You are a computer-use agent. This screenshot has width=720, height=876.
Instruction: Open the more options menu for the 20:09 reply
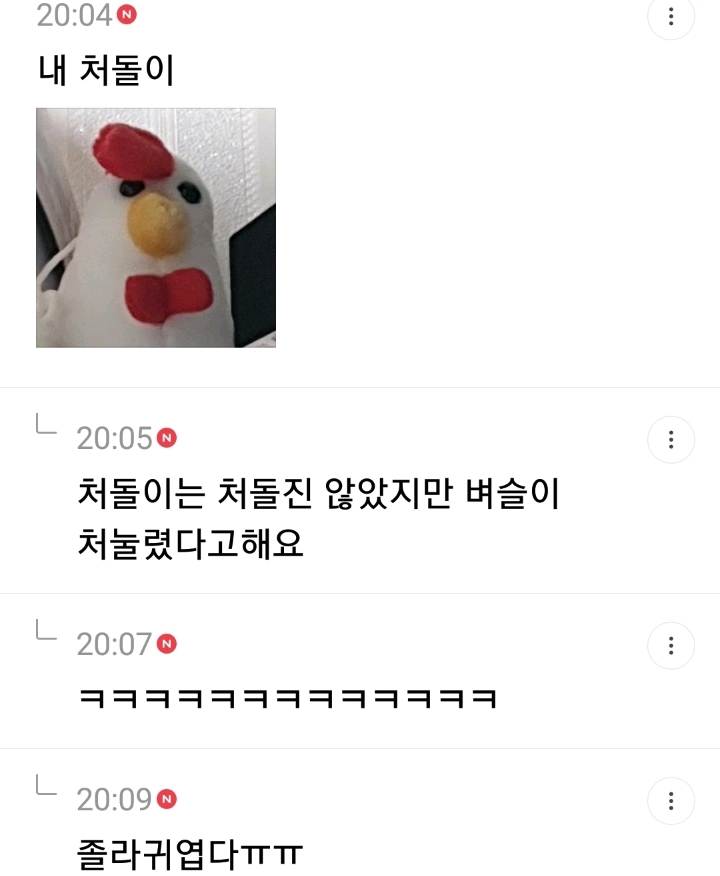pos(671,801)
